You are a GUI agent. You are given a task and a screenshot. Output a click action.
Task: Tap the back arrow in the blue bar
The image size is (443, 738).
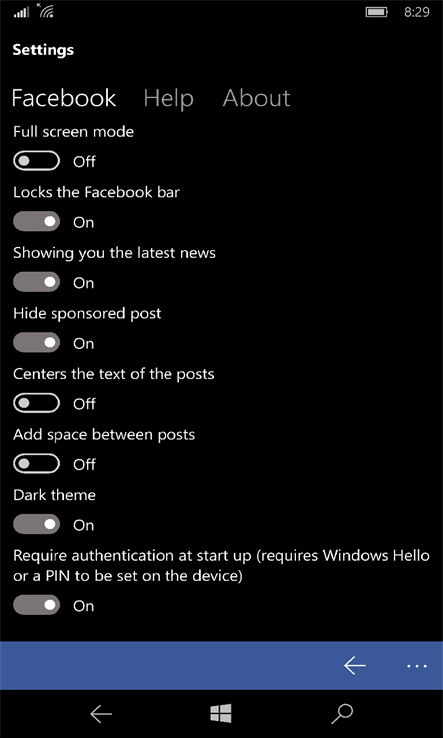[355, 666]
